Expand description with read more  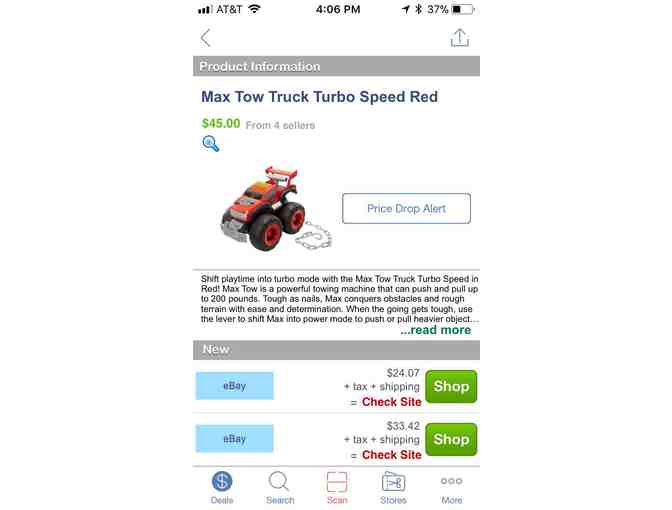[435, 330]
